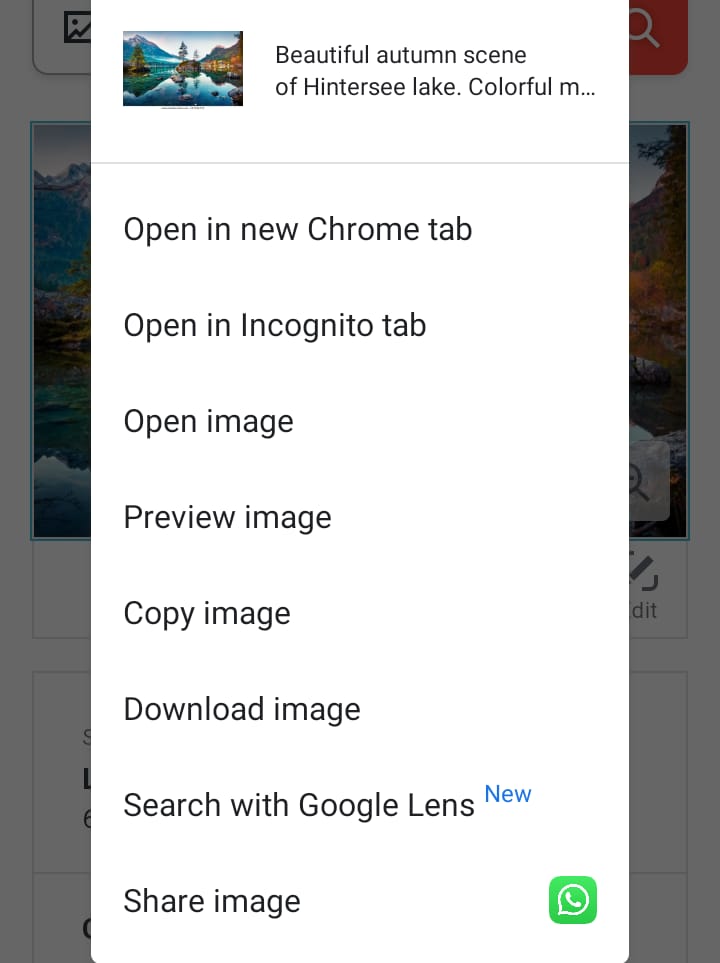Select Open image option

click(208, 421)
